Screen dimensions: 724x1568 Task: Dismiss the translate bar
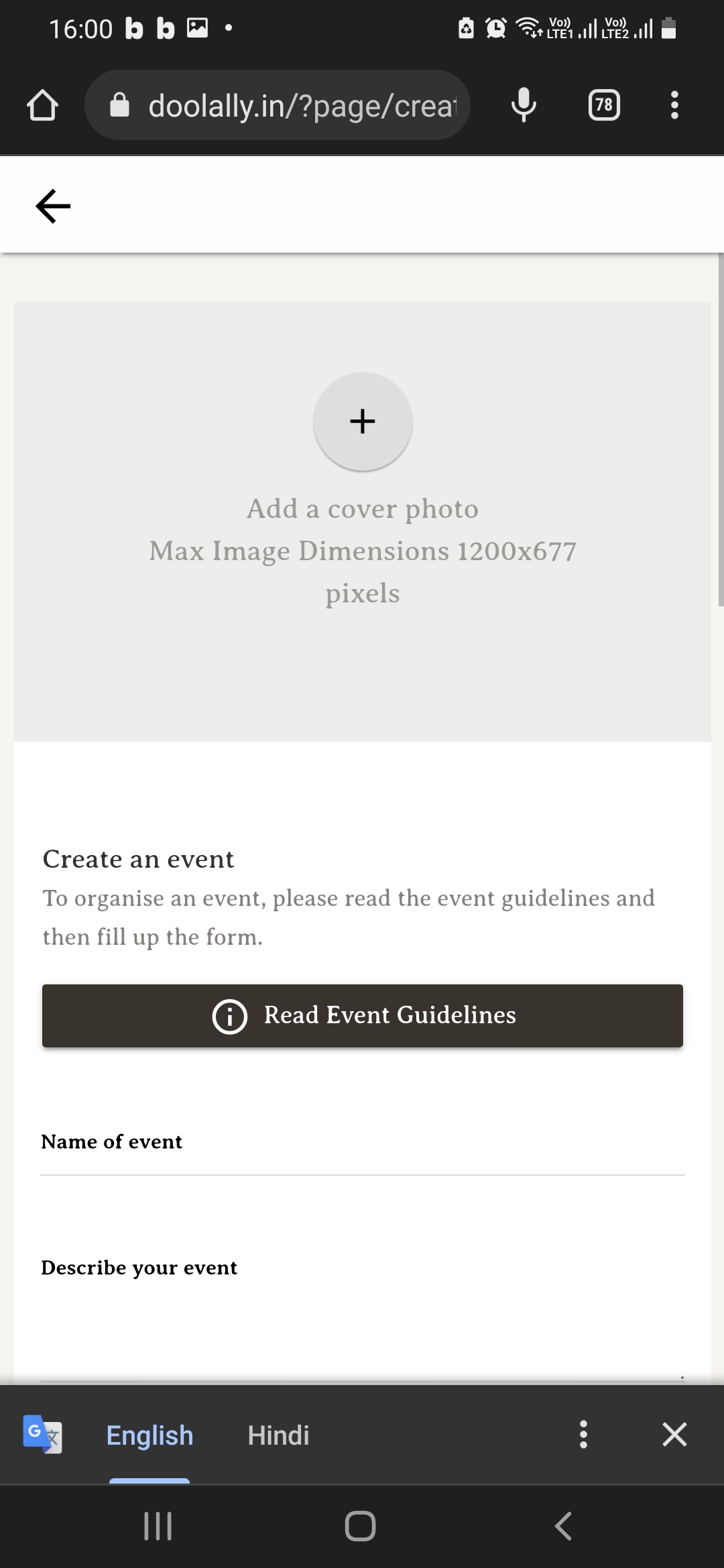pyautogui.click(x=674, y=1435)
